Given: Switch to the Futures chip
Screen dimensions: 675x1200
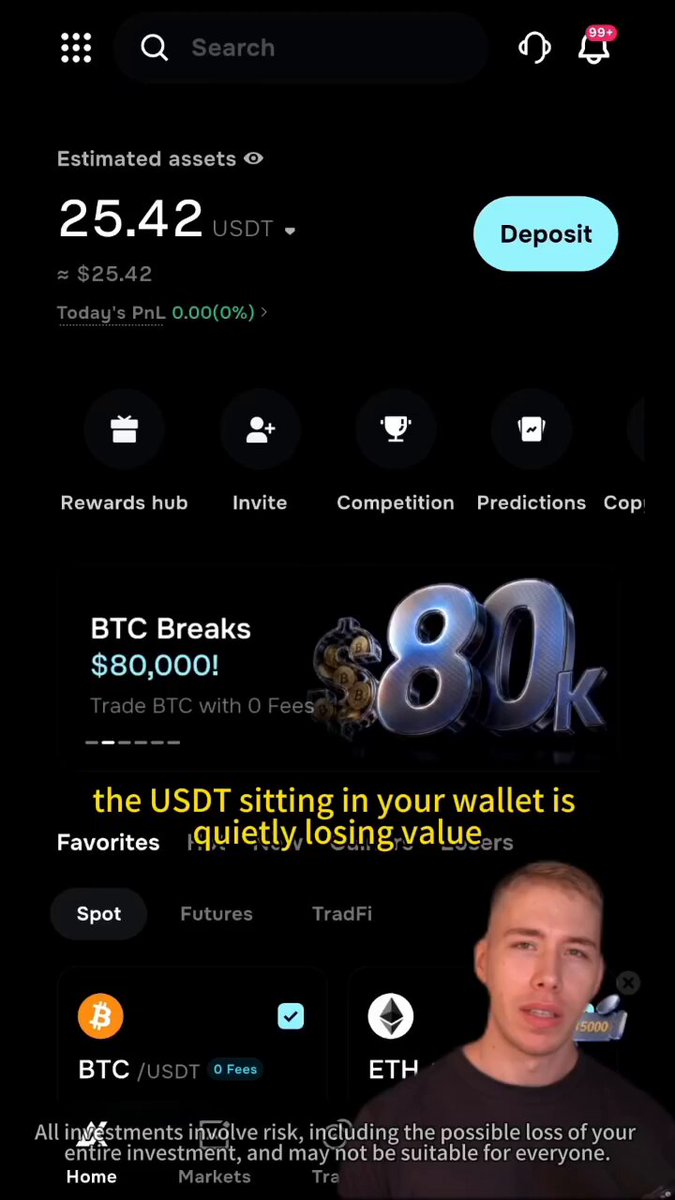Looking at the screenshot, I should 216,913.
